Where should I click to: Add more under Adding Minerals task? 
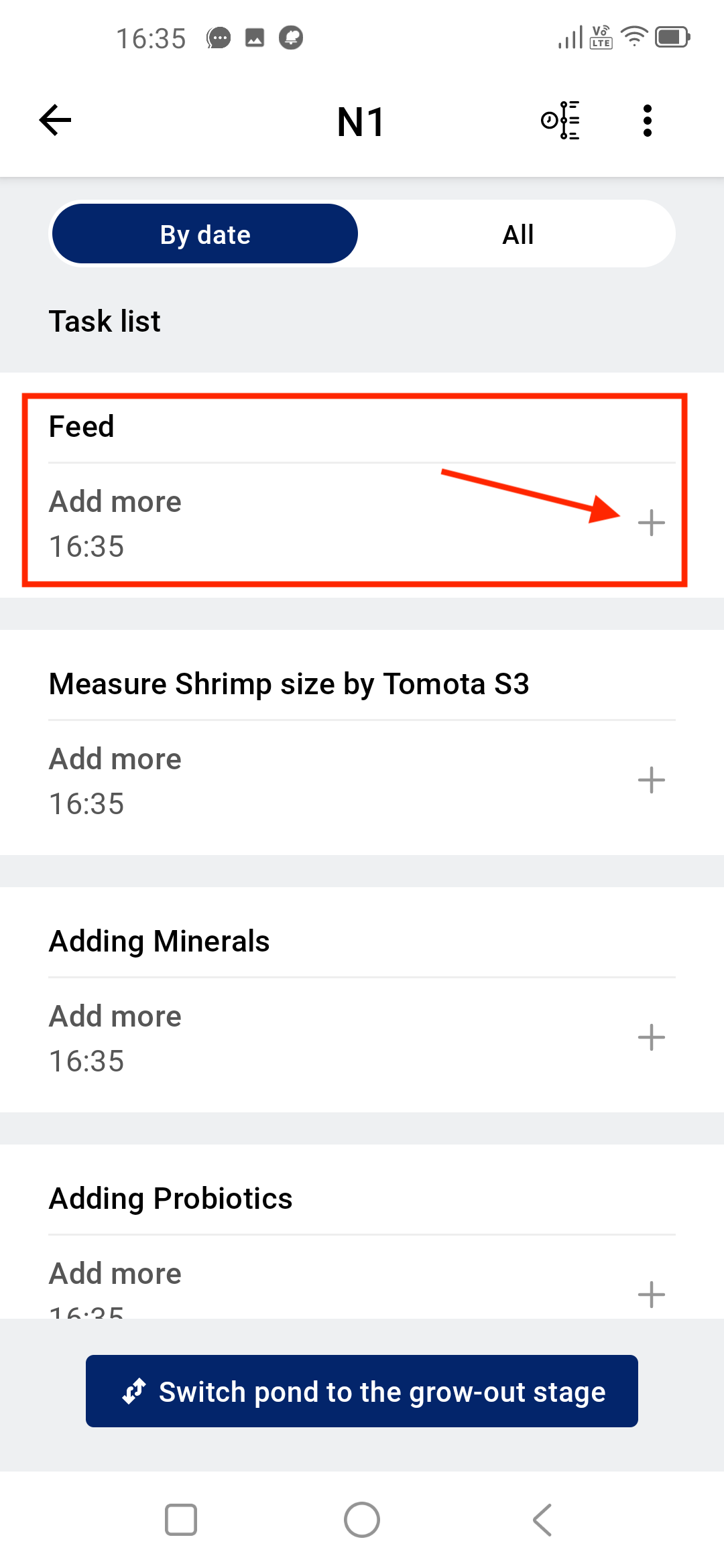click(651, 1037)
